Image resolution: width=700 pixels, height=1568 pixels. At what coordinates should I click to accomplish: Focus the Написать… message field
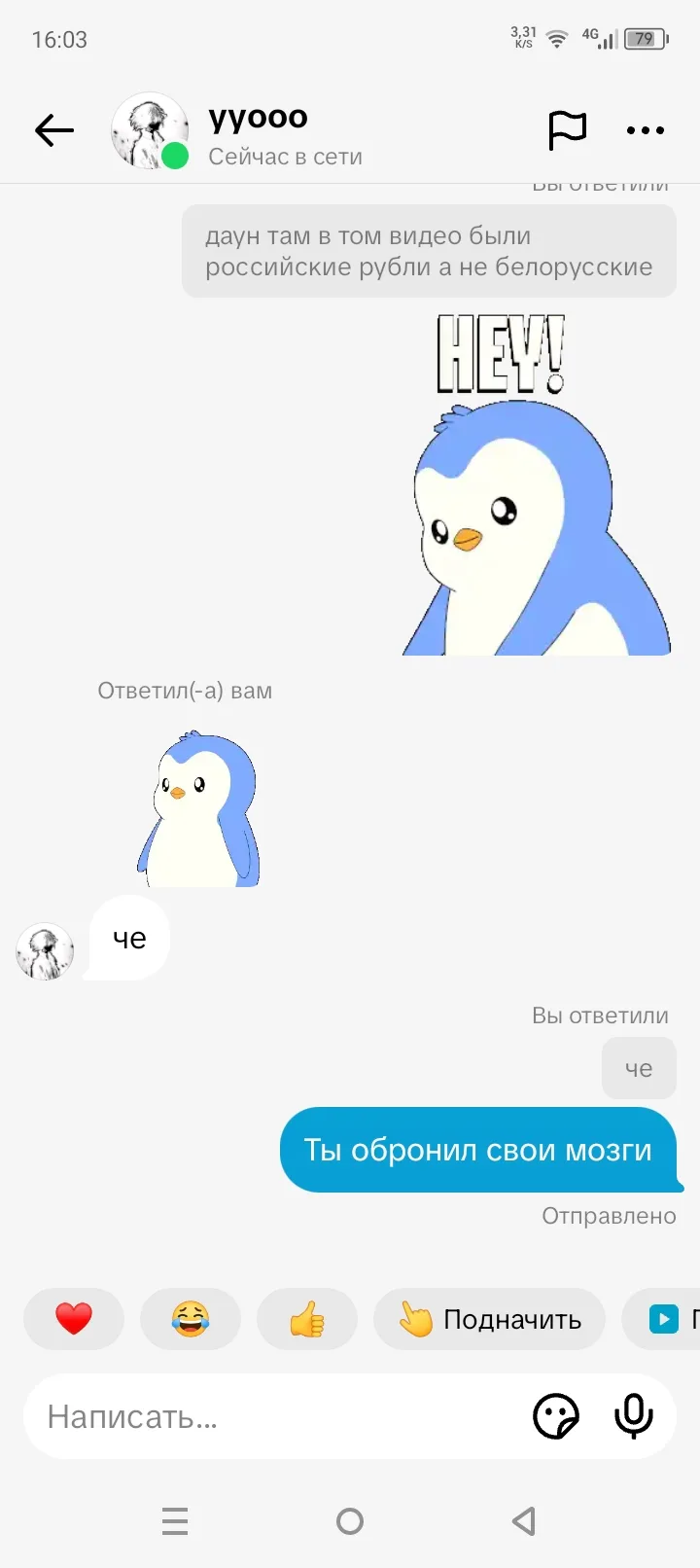(272, 1416)
